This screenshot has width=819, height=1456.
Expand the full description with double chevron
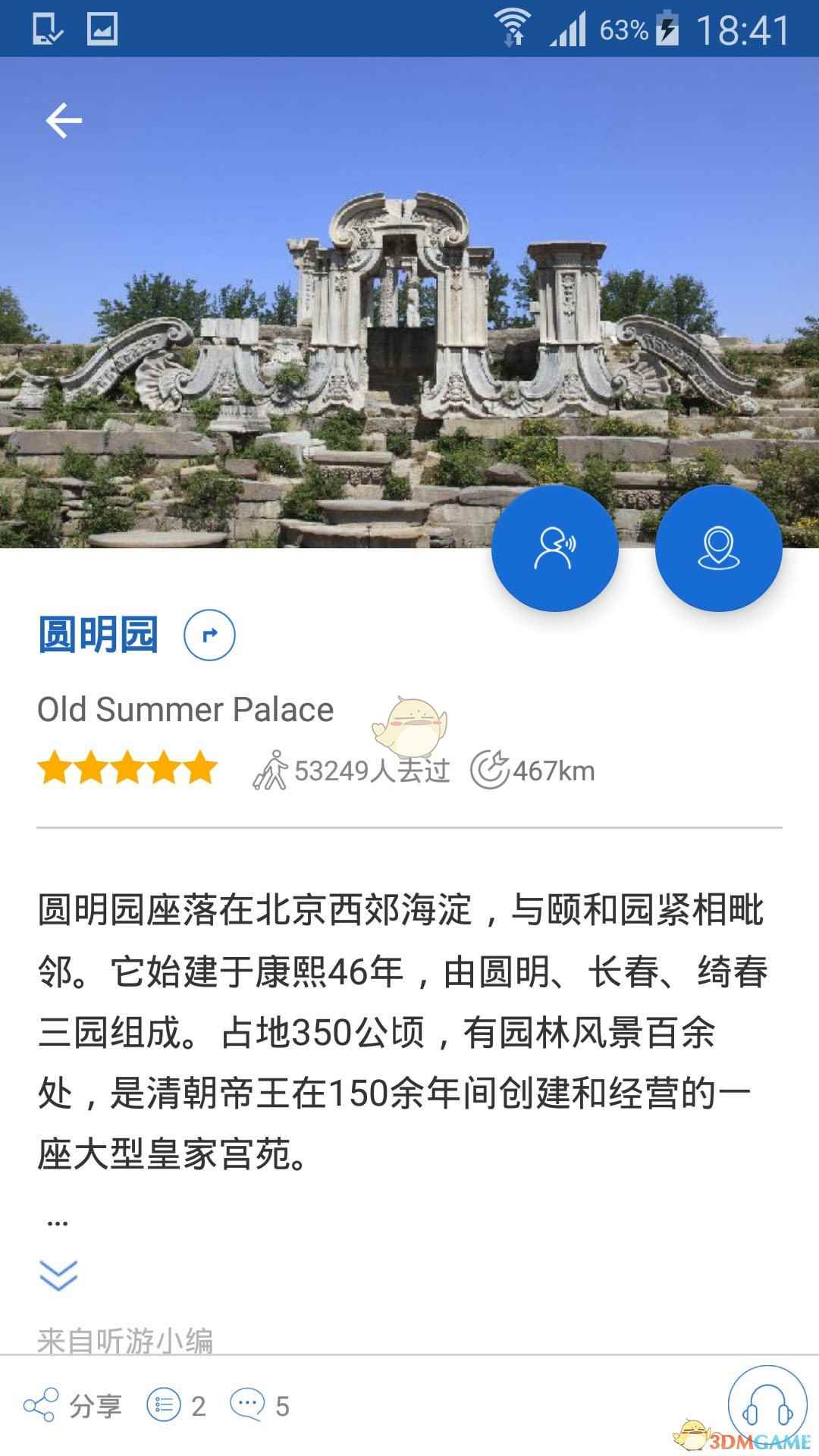tap(58, 1276)
